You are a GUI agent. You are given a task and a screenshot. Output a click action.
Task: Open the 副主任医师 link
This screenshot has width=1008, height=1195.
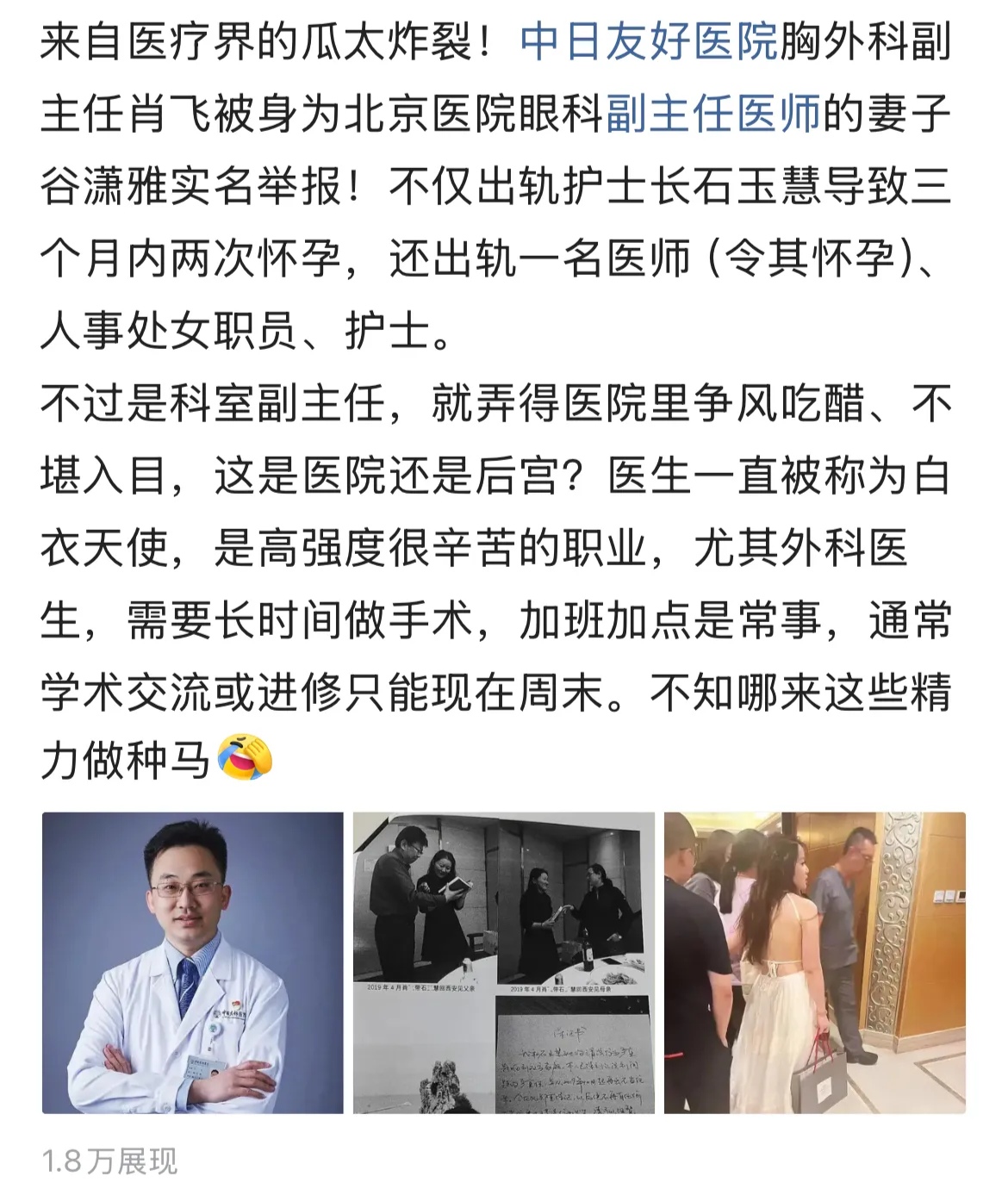(x=714, y=114)
